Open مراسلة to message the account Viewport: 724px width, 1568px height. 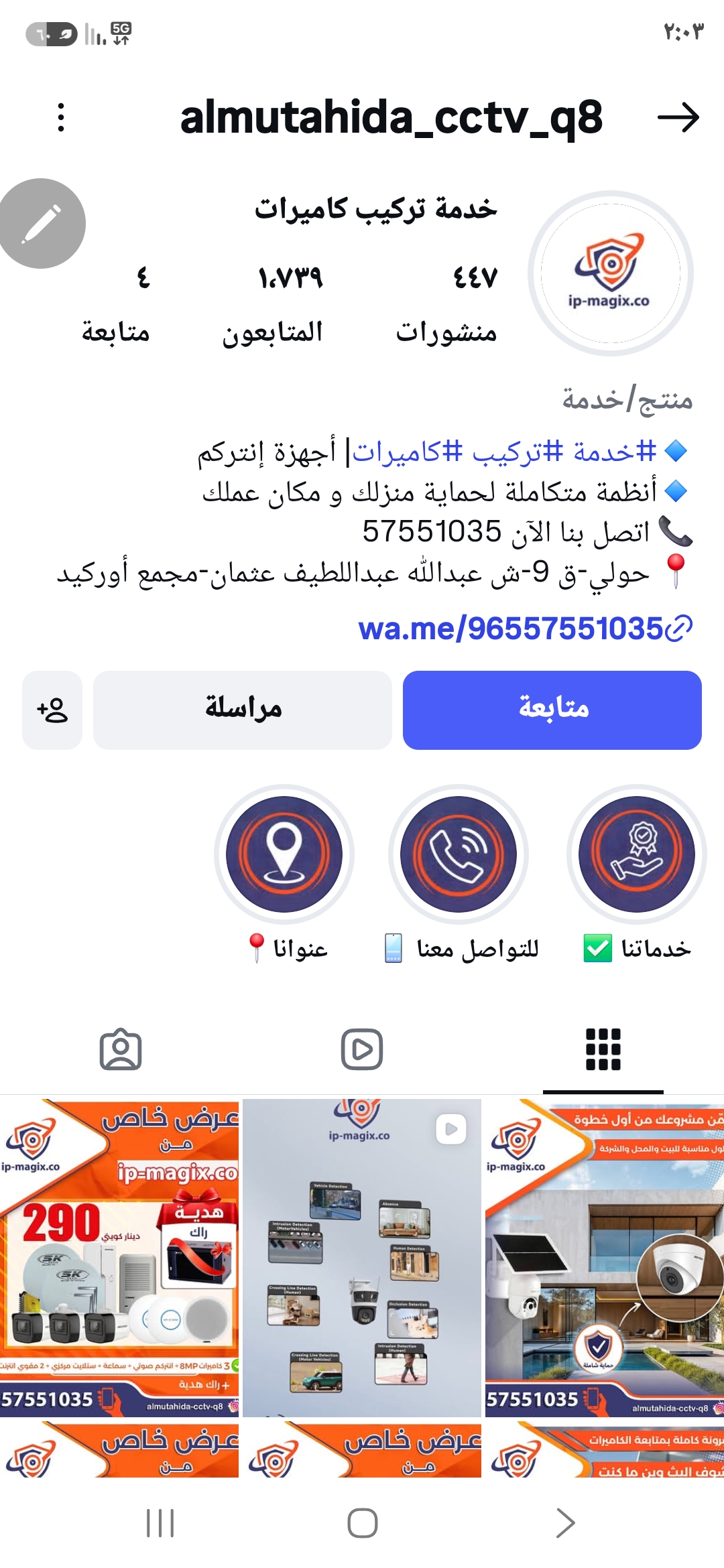(x=243, y=710)
